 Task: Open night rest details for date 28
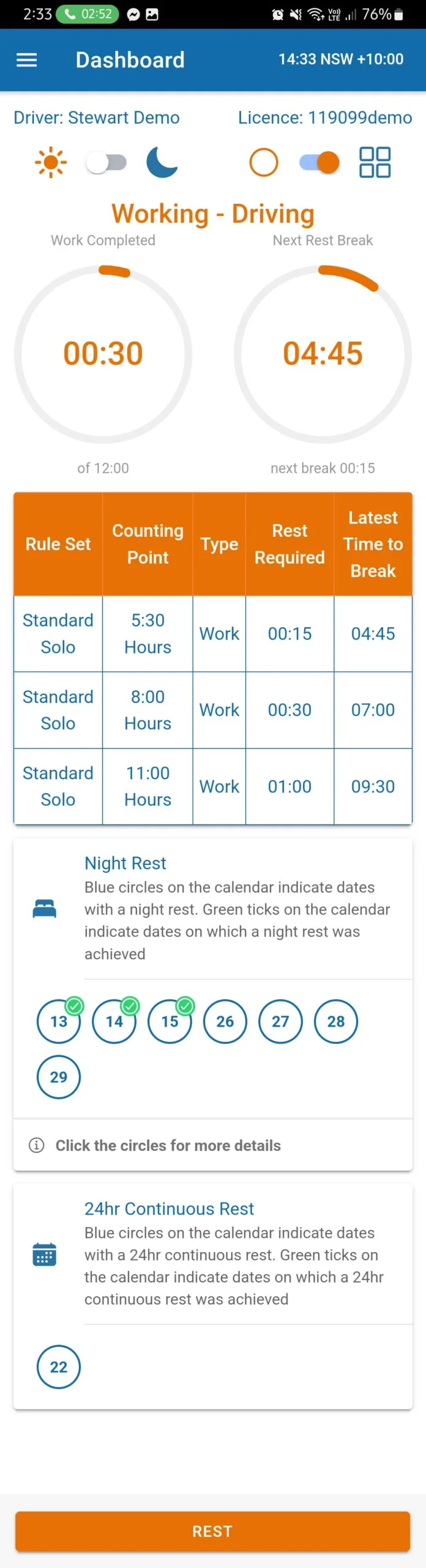click(x=336, y=1021)
